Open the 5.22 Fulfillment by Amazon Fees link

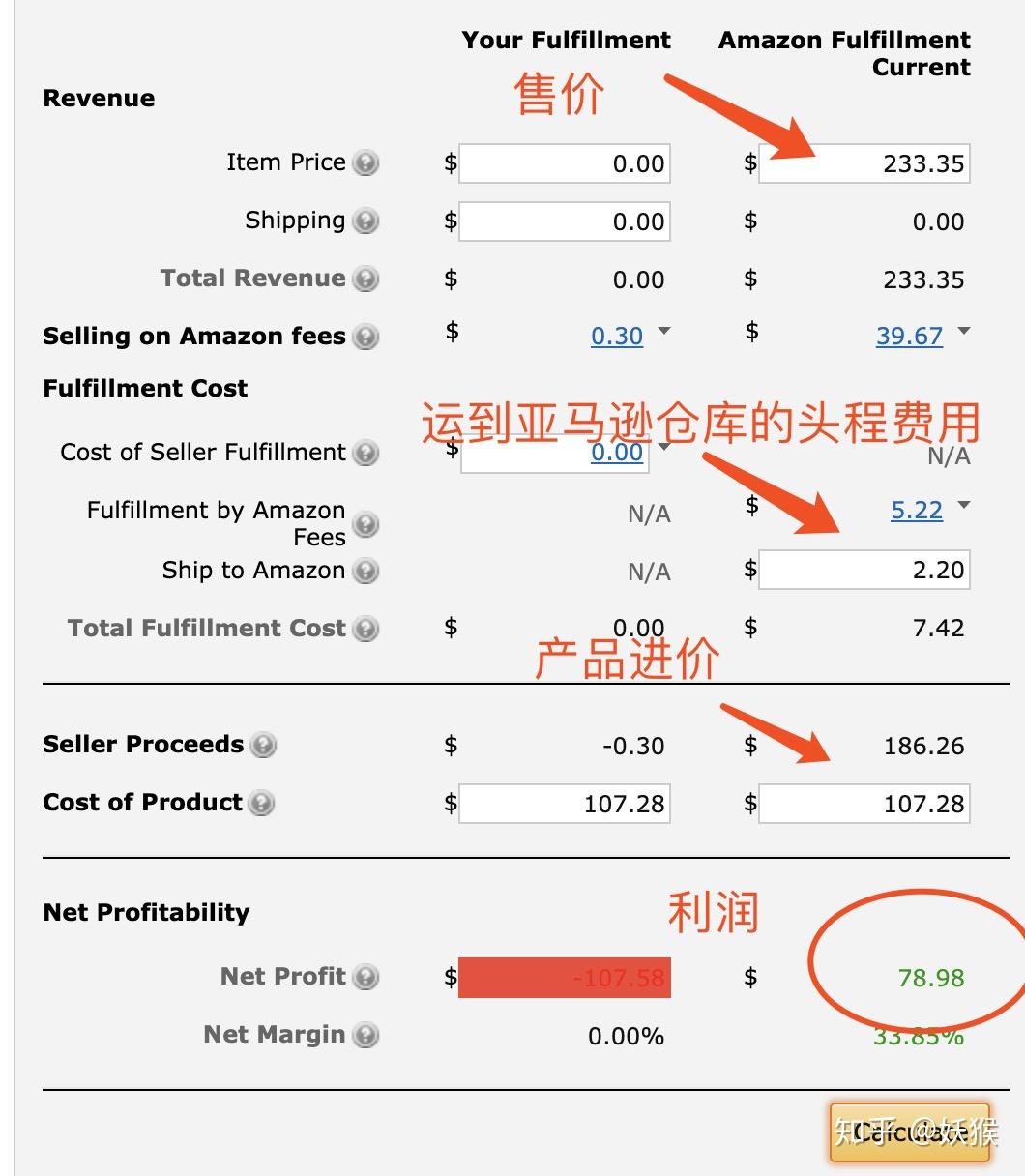pos(916,510)
